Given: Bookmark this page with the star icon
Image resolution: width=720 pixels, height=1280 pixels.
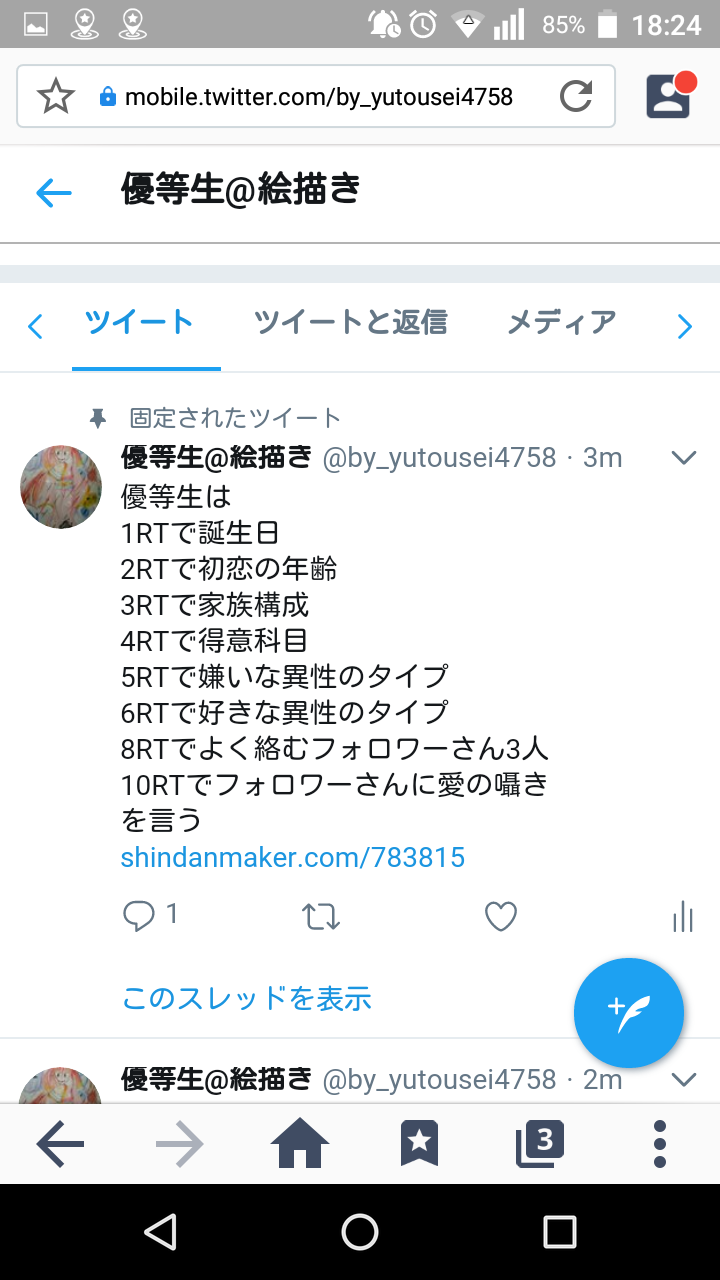Looking at the screenshot, I should (56, 96).
